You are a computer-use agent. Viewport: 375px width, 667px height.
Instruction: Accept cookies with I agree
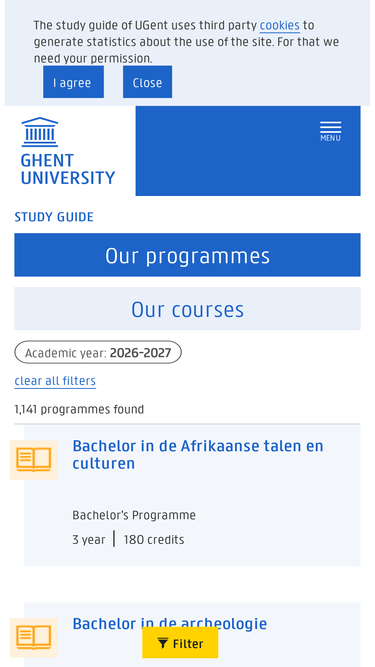coord(73,82)
